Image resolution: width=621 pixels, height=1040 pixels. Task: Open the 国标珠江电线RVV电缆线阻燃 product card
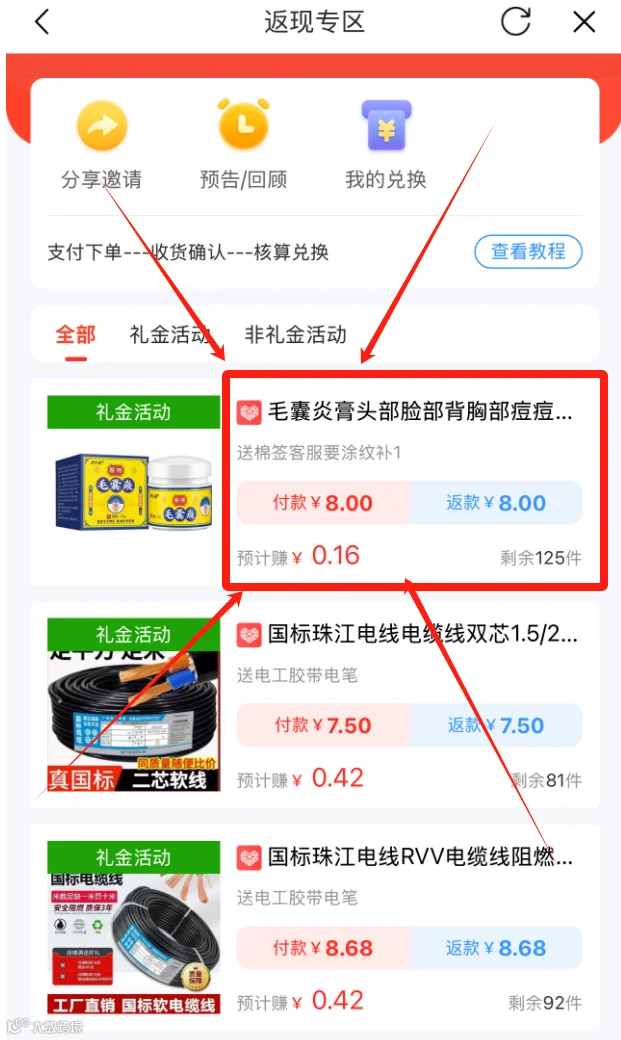coord(315,927)
